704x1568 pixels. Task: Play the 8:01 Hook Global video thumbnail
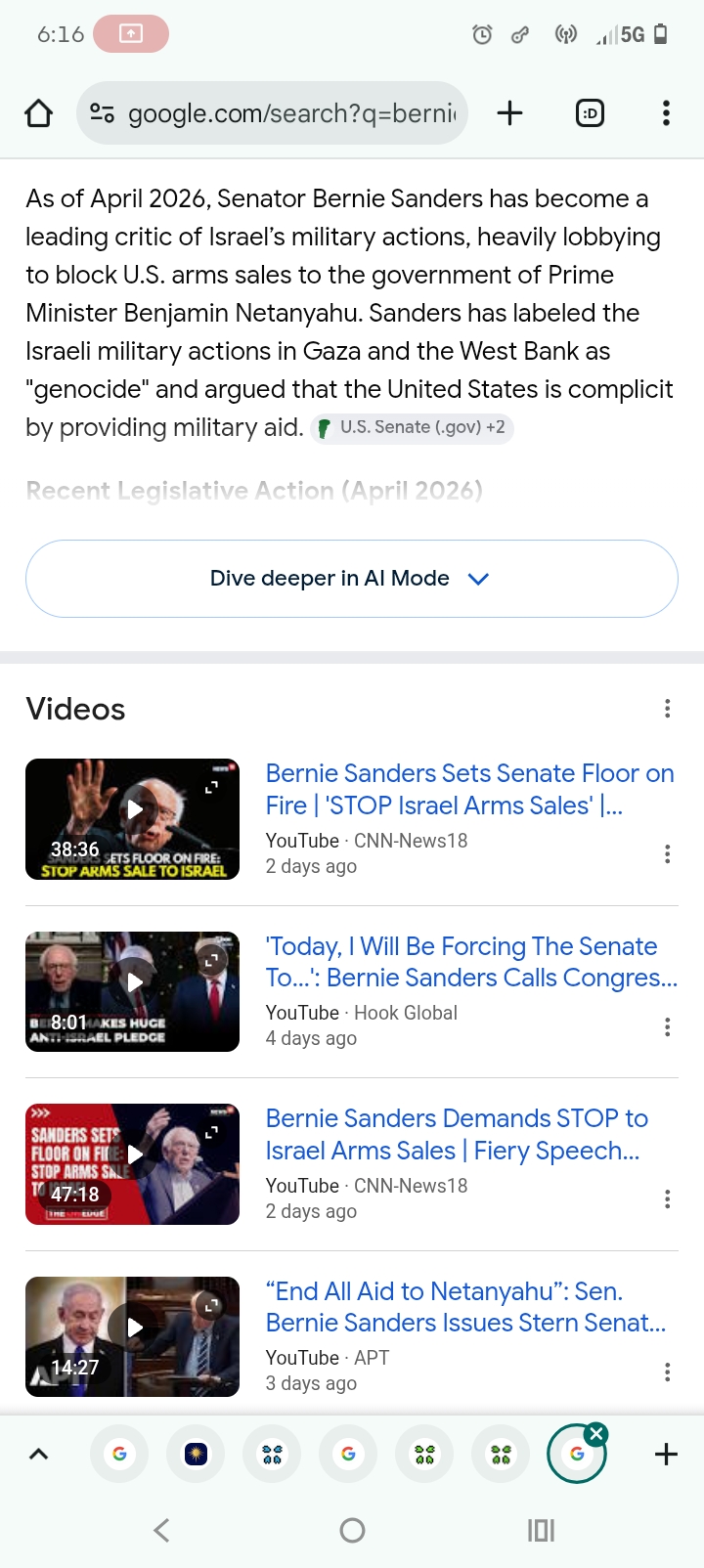click(x=133, y=991)
